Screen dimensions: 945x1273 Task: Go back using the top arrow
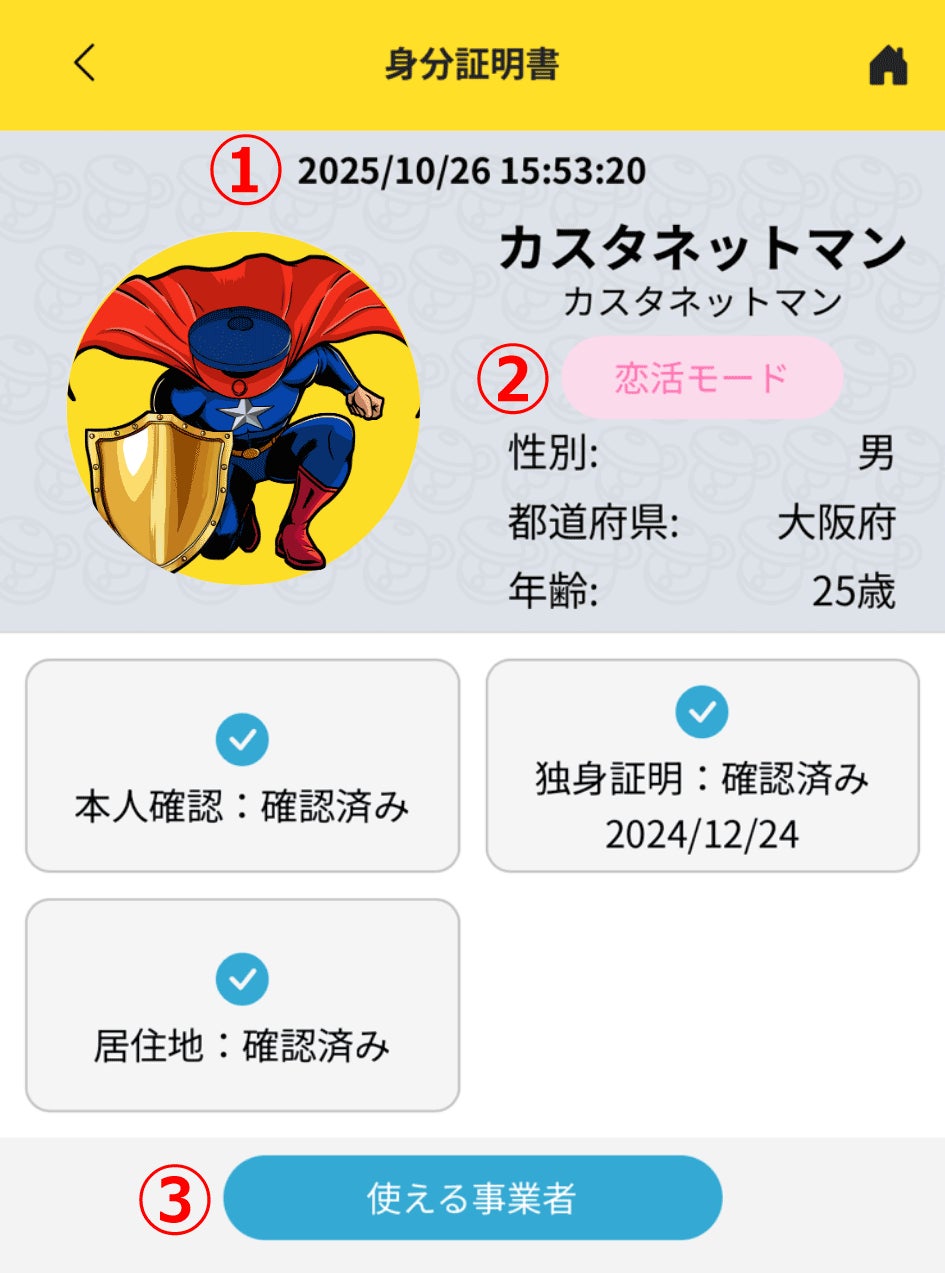85,64
